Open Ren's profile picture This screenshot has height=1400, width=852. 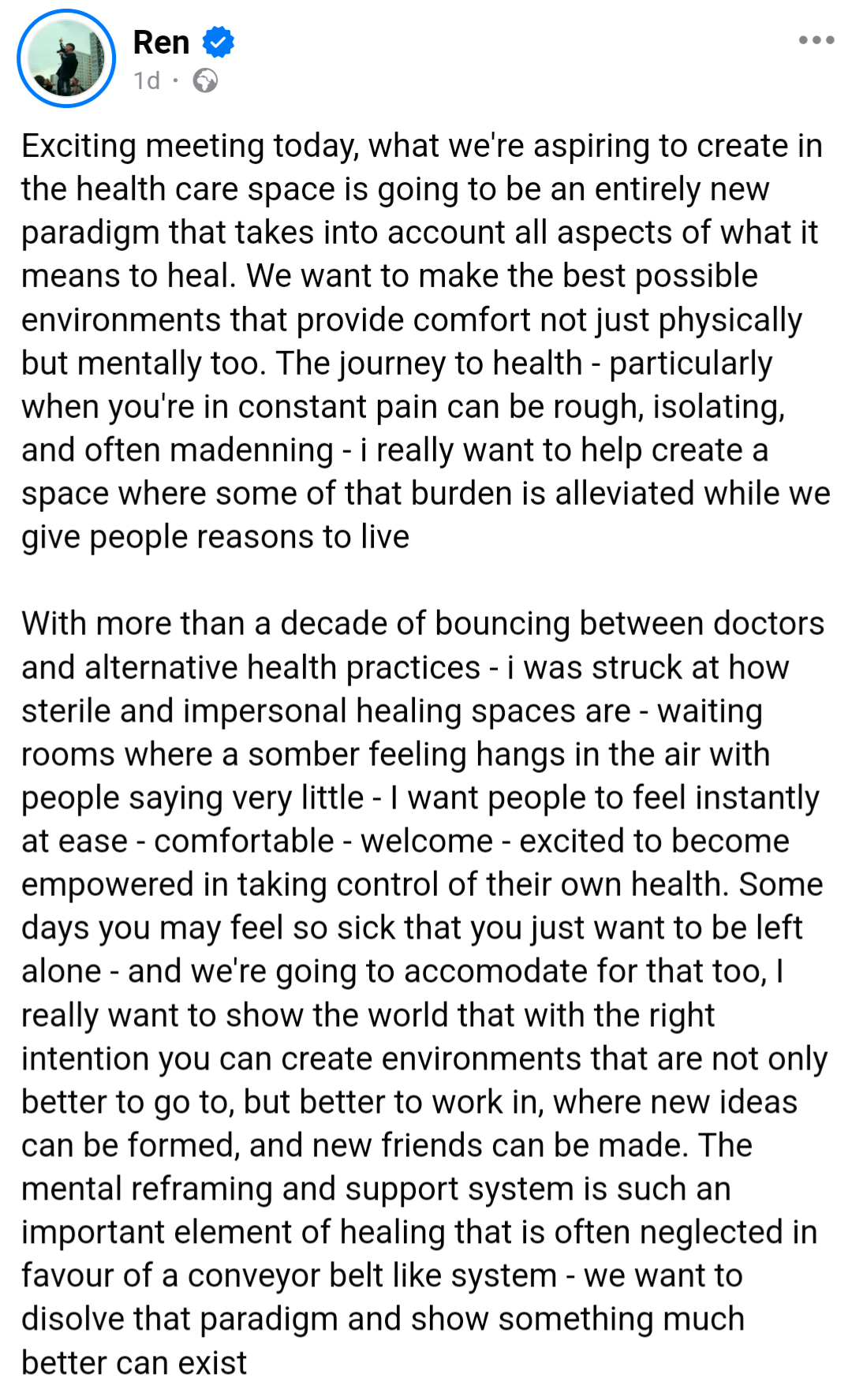click(x=66, y=58)
